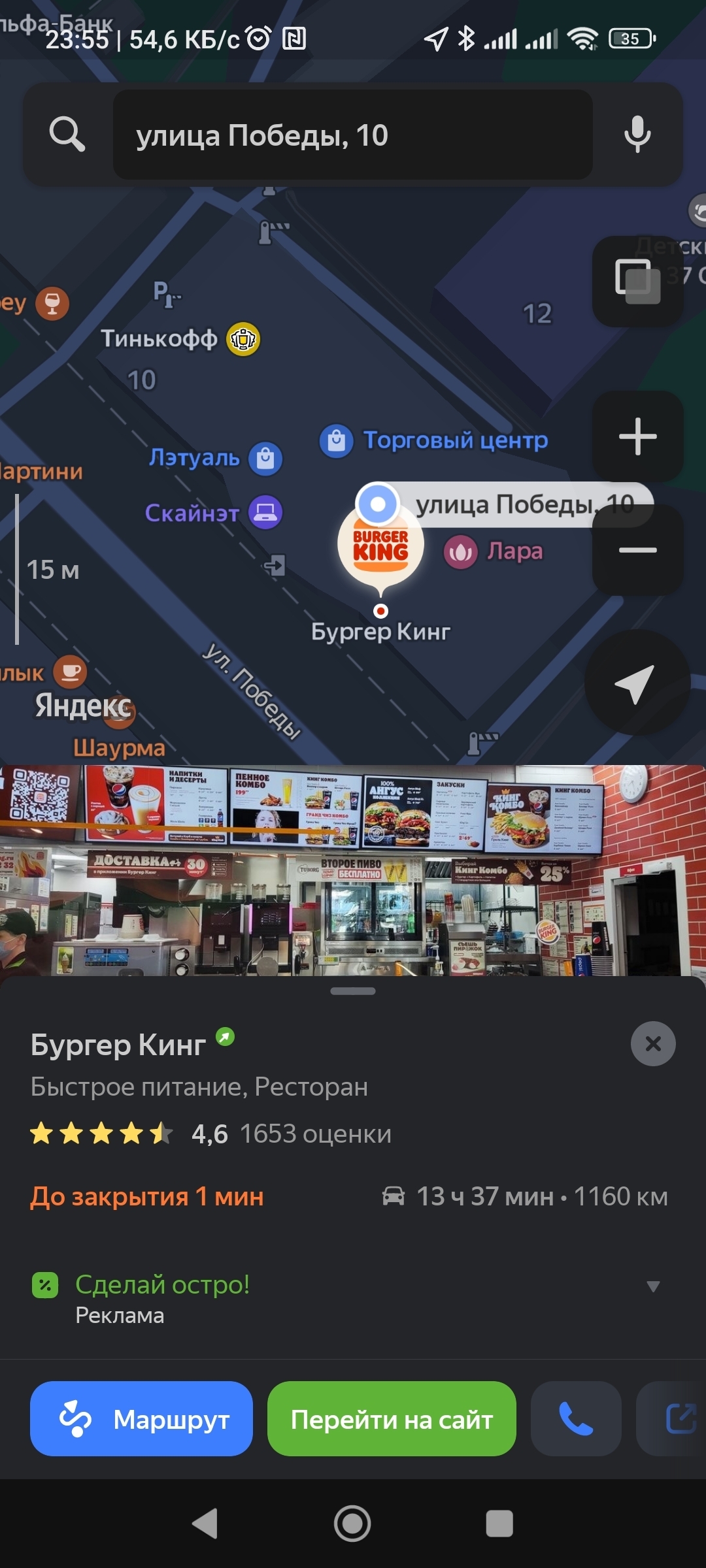Expand the Сделай остро! ad

click(652, 1286)
